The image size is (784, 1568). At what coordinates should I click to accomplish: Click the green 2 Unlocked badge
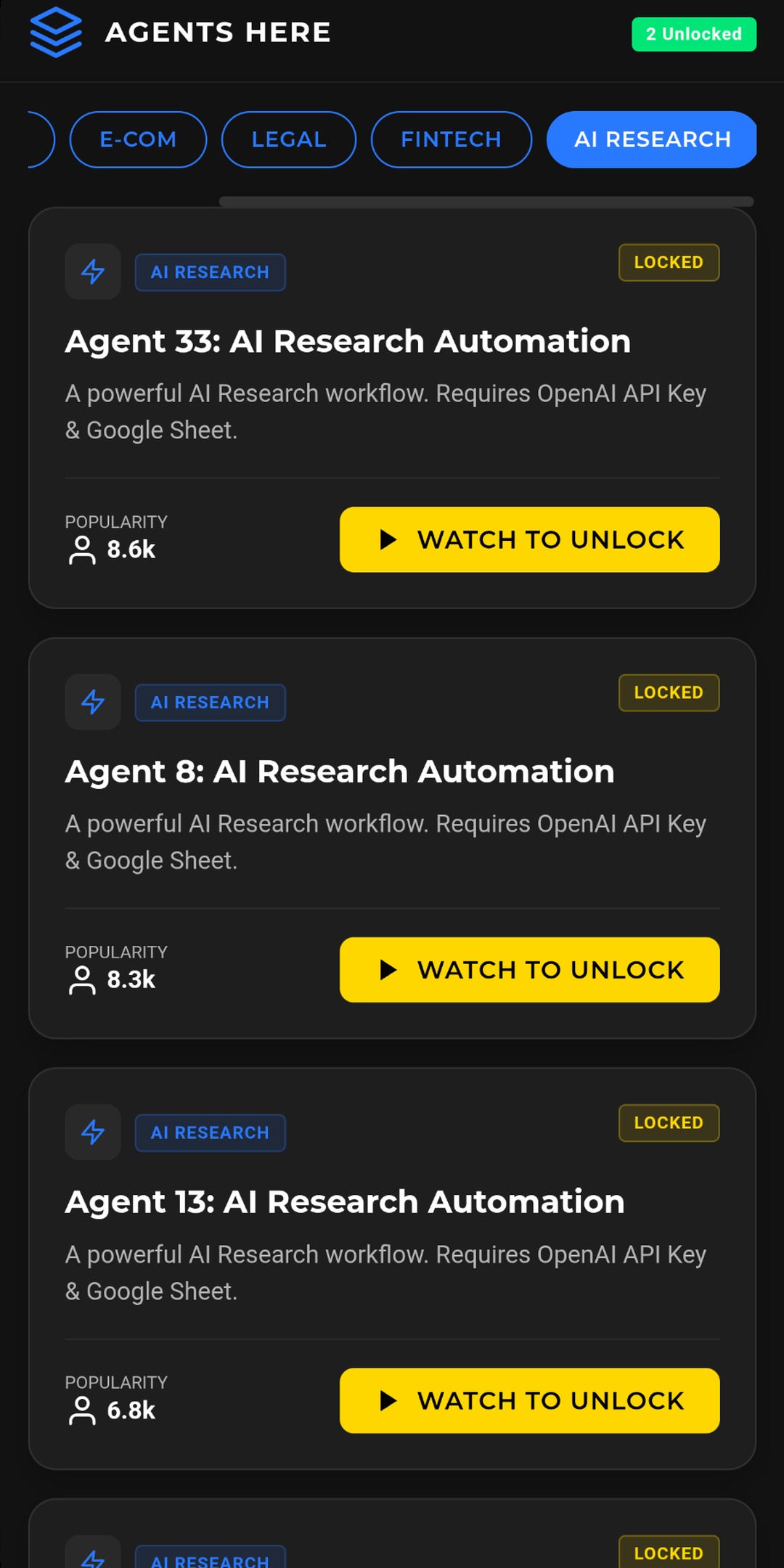tap(693, 33)
